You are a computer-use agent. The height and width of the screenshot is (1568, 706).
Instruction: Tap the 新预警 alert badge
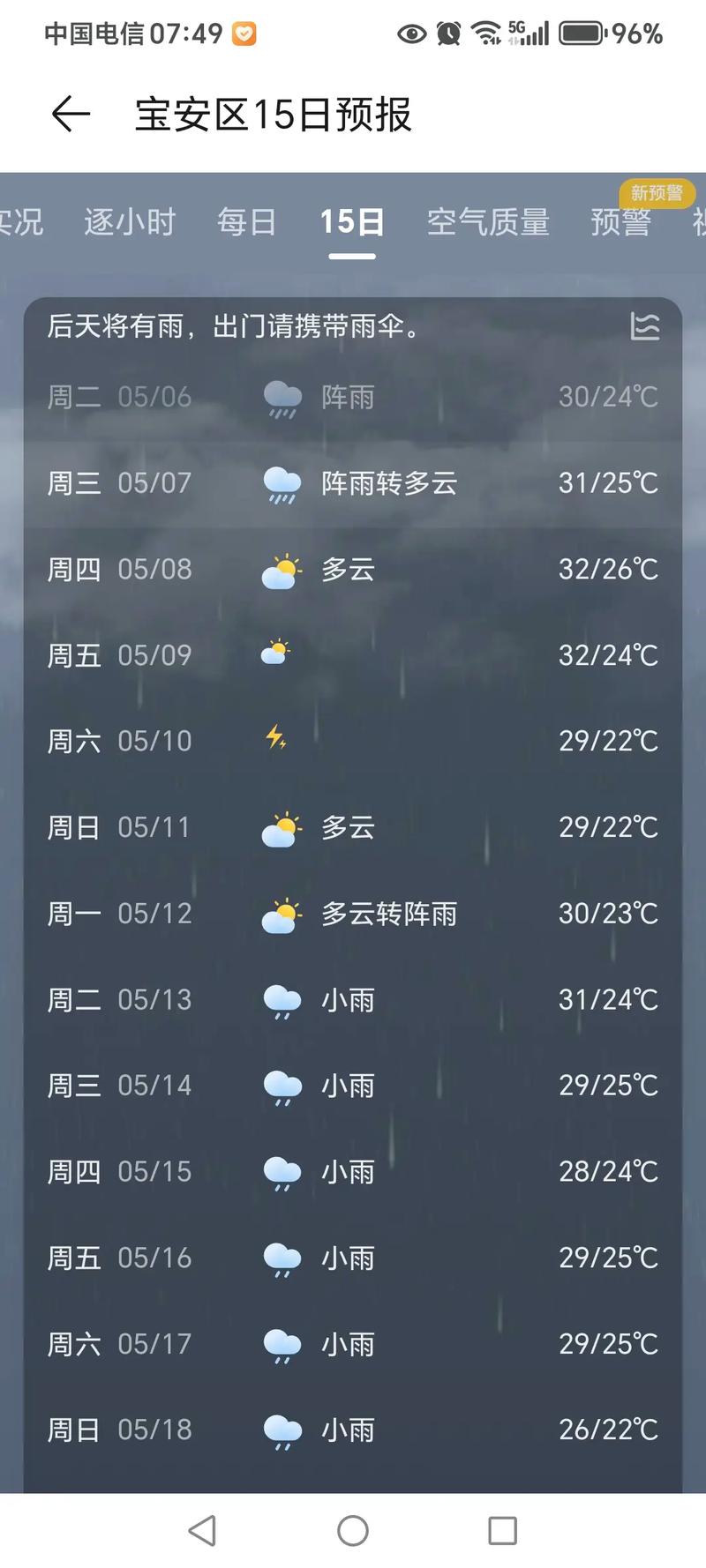(x=657, y=193)
